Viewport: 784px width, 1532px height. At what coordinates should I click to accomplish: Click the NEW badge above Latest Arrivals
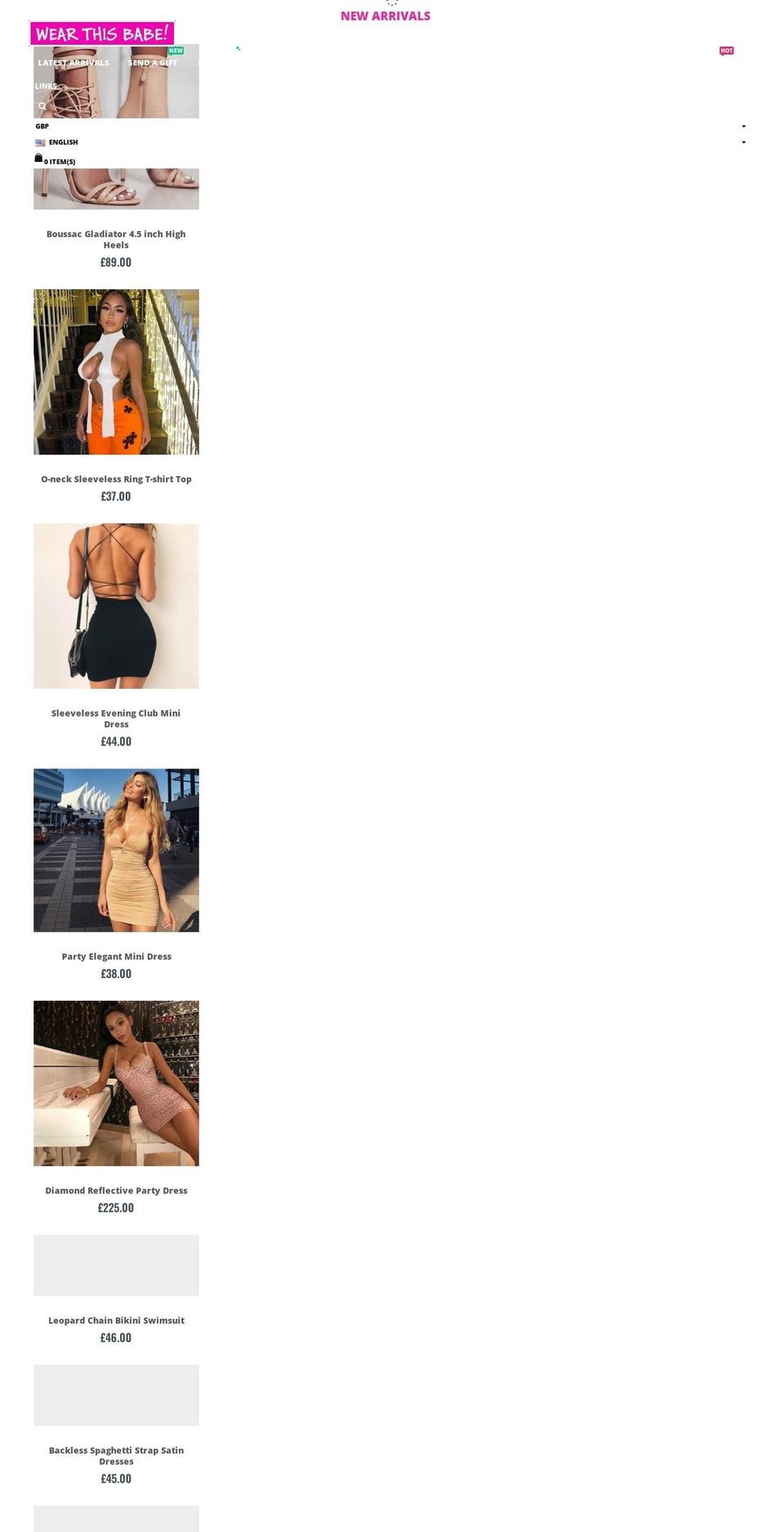pyautogui.click(x=175, y=50)
